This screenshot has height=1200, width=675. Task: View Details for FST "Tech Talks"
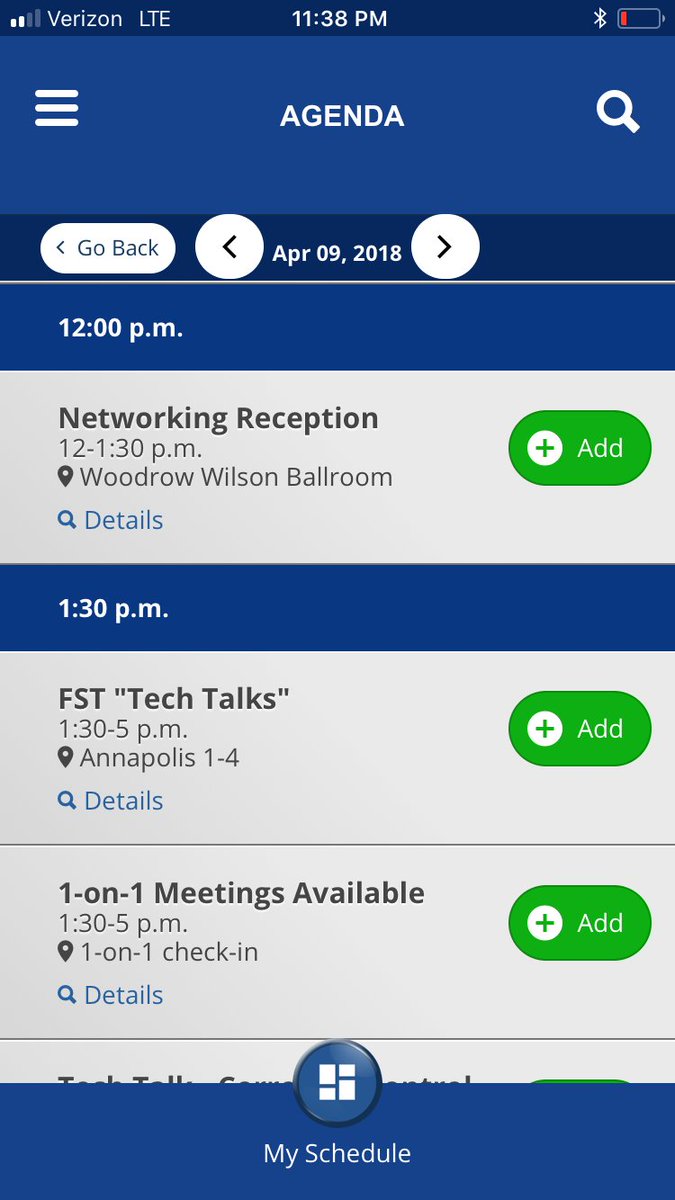[x=111, y=801]
